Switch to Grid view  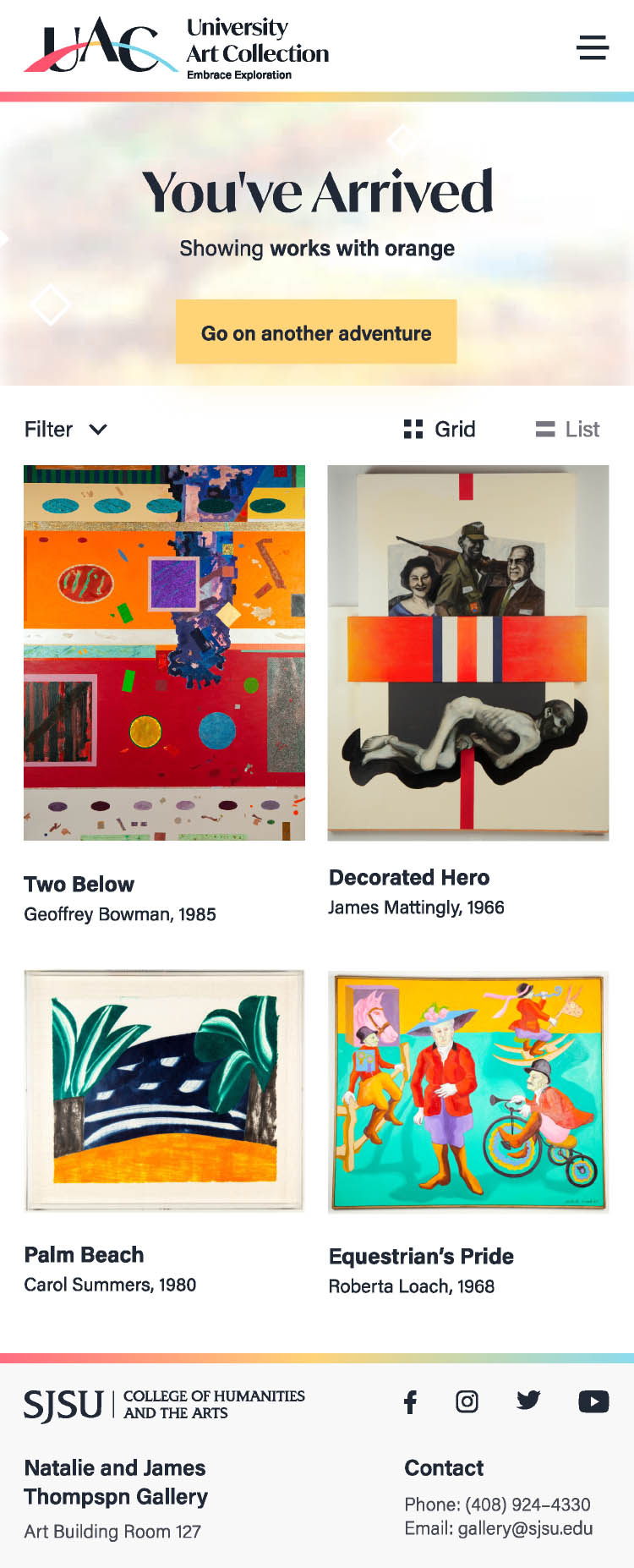440,430
